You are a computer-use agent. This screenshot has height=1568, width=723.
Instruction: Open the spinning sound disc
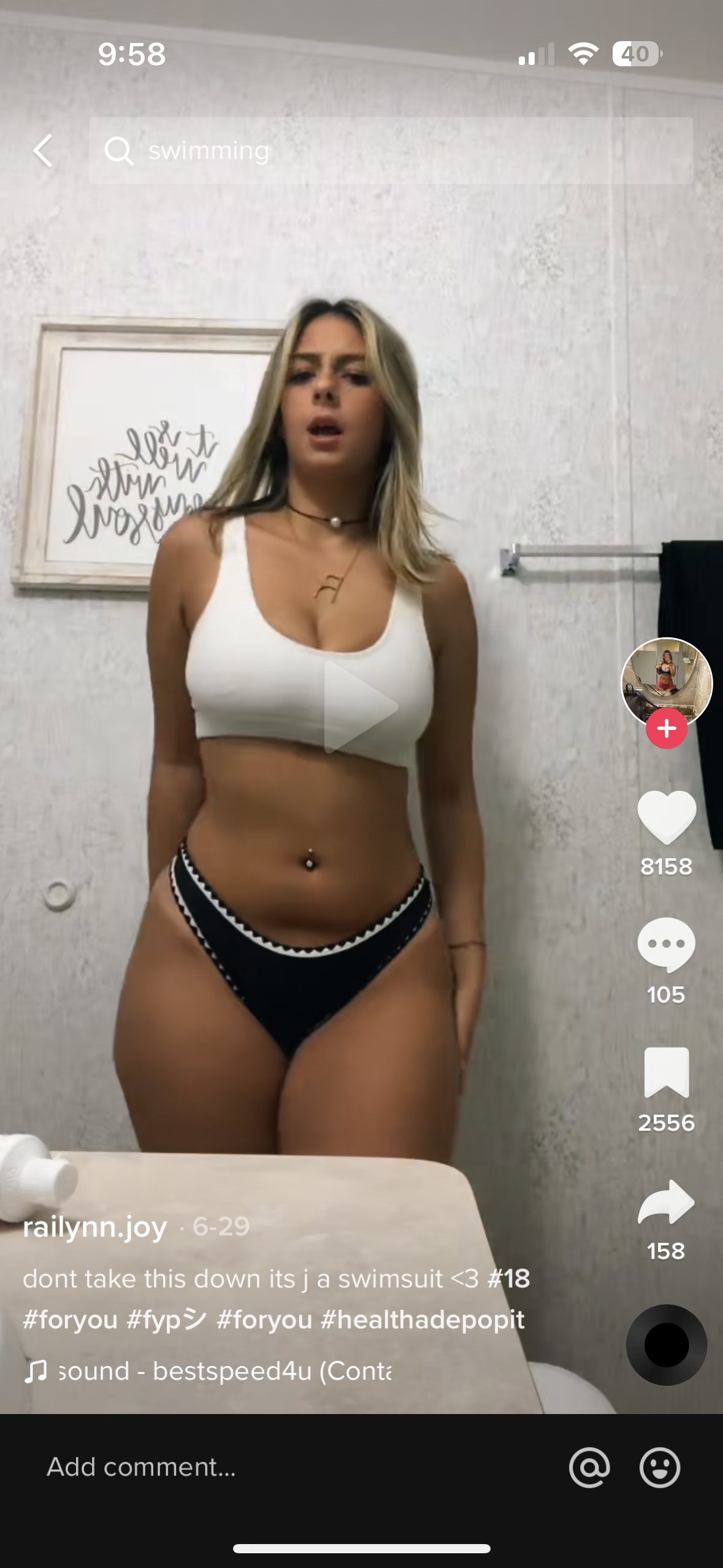666,1345
